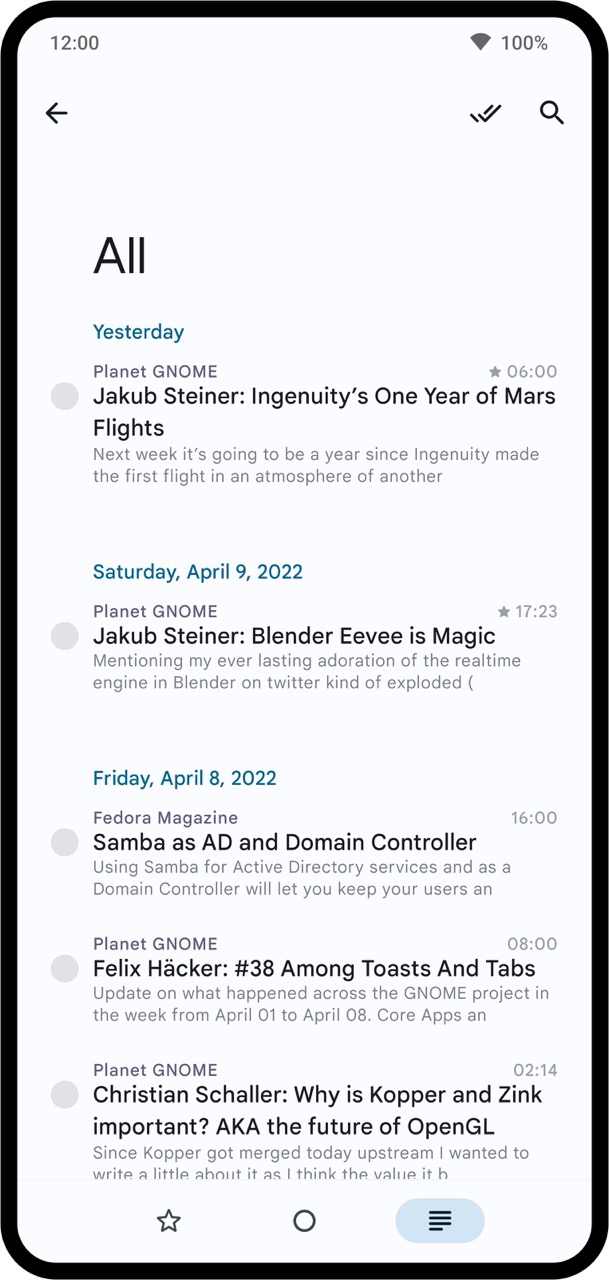Toggle read circle for Kopper and Zink article
609x1280 pixels.
click(x=65, y=1094)
